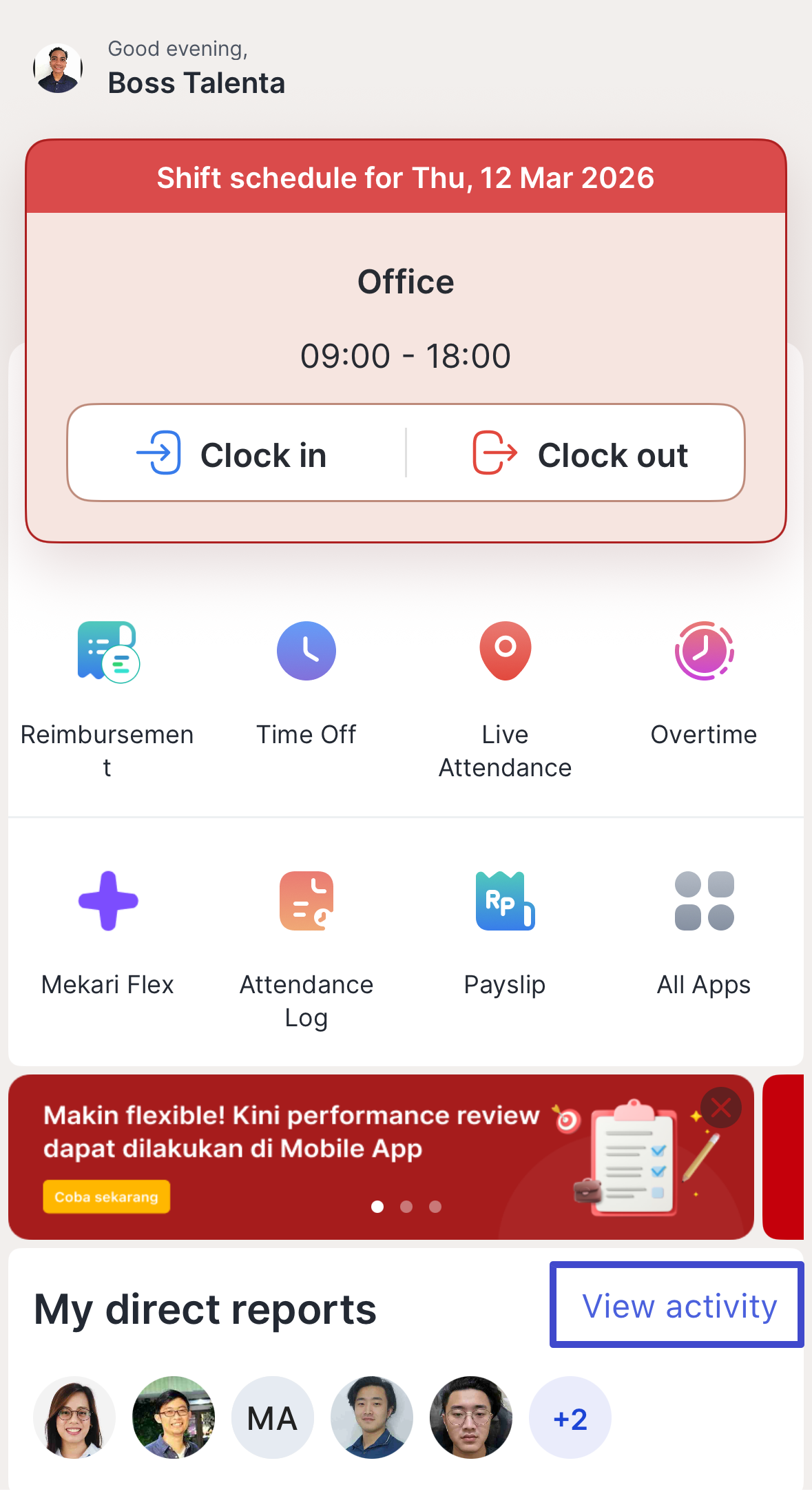Image resolution: width=812 pixels, height=1496 pixels.
Task: Open the profile photo next to the greeting
Action: click(x=58, y=69)
